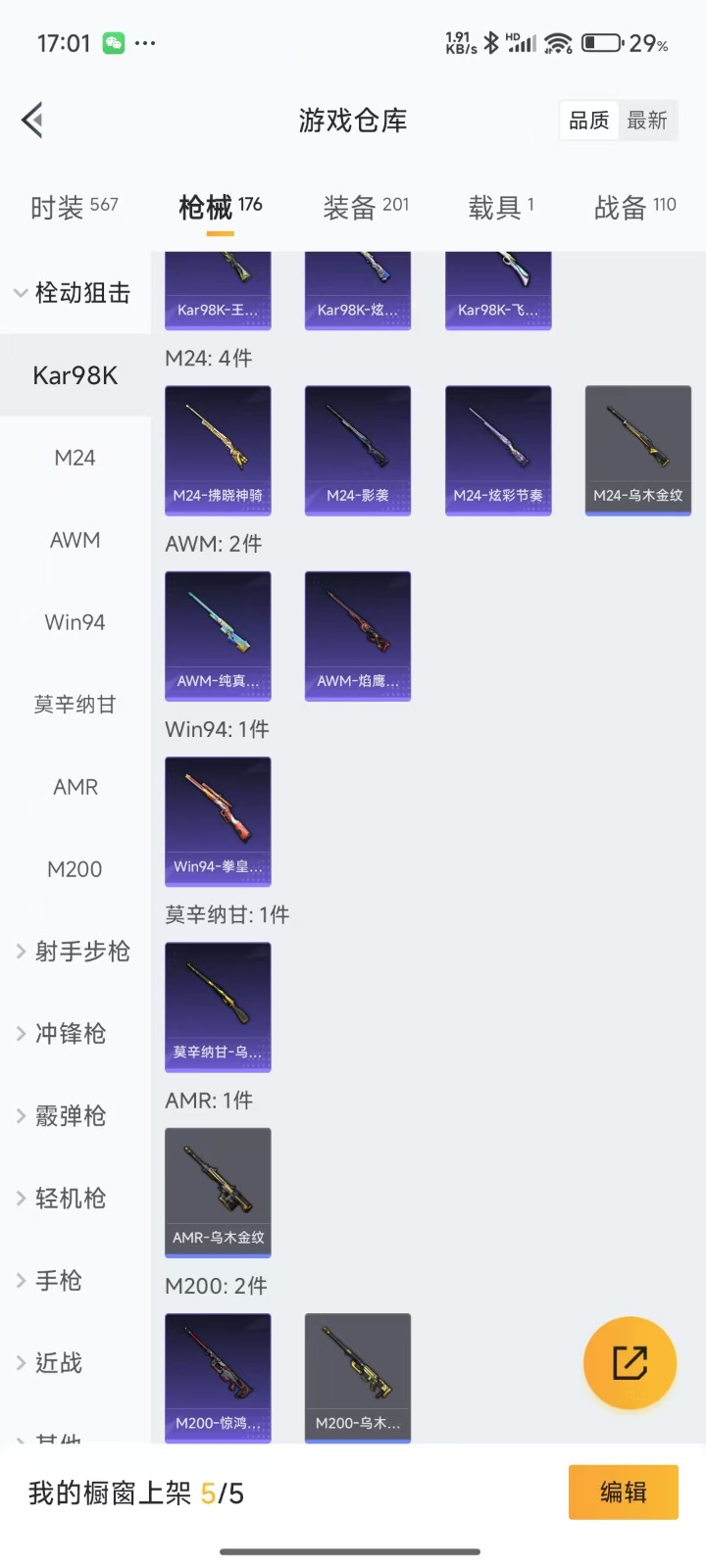The width and height of the screenshot is (706, 1568).
Task: View the AMR-乌木金纹 skin
Action: 218,1192
